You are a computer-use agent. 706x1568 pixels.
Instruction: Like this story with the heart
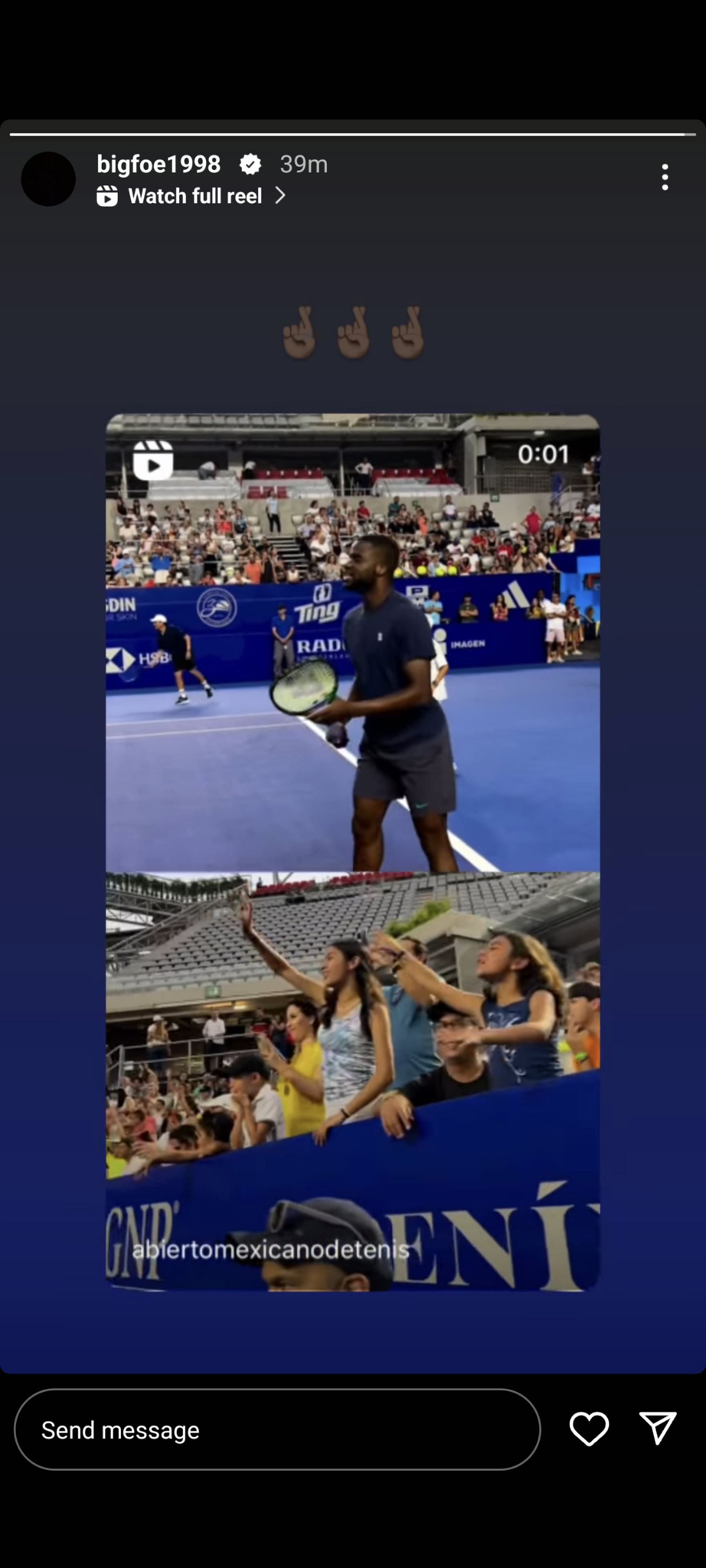(x=589, y=1429)
